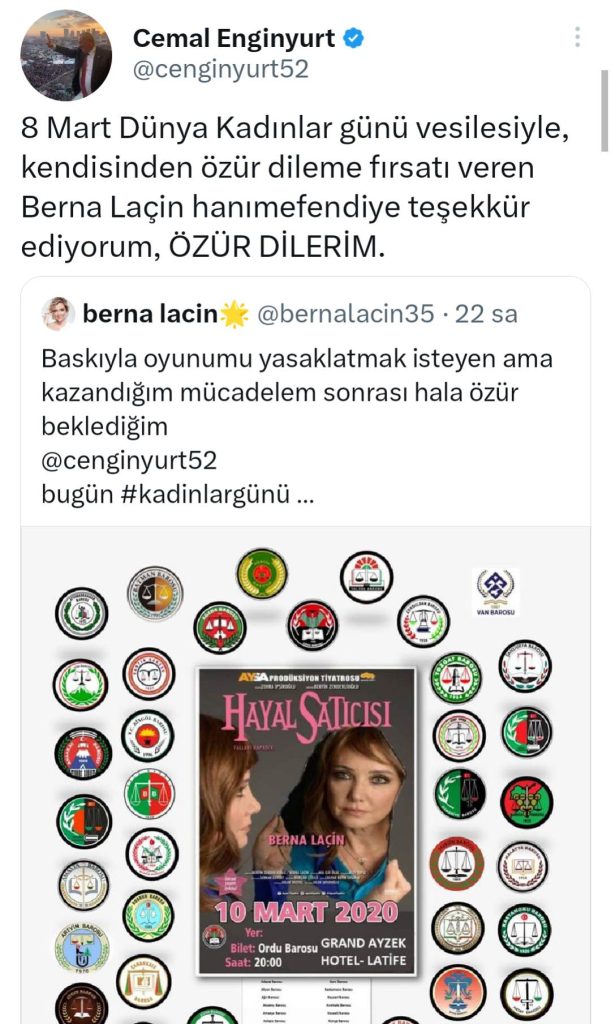Open the tweet's overflow menu

click(577, 38)
